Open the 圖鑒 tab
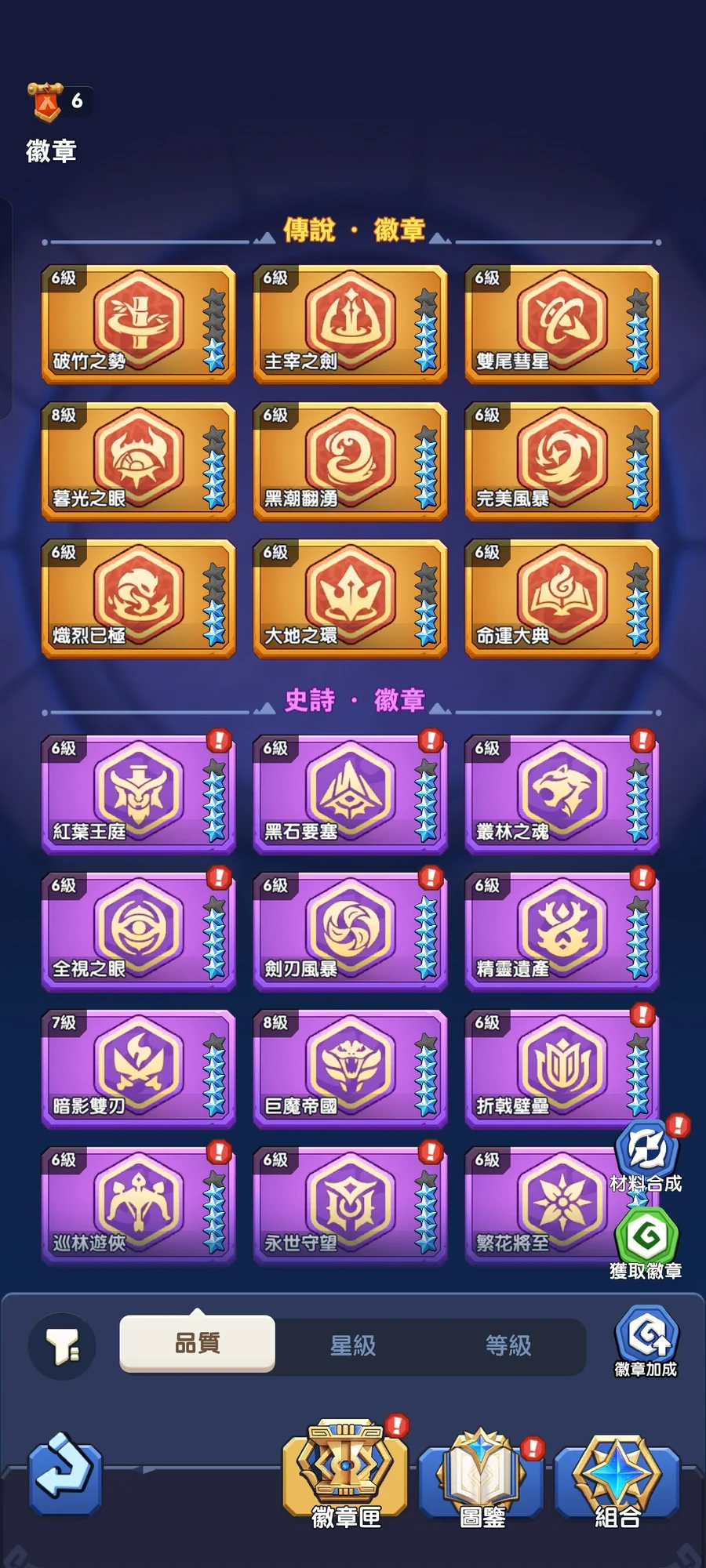Viewport: 706px width, 1568px height. [482, 1479]
